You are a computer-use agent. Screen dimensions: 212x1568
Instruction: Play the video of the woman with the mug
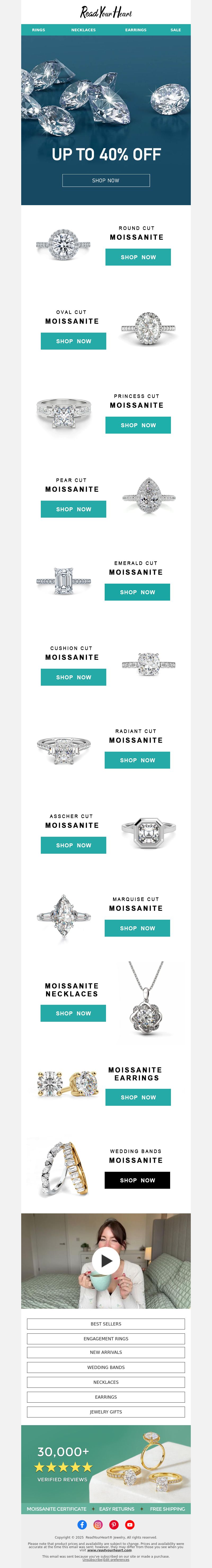(106, 1261)
